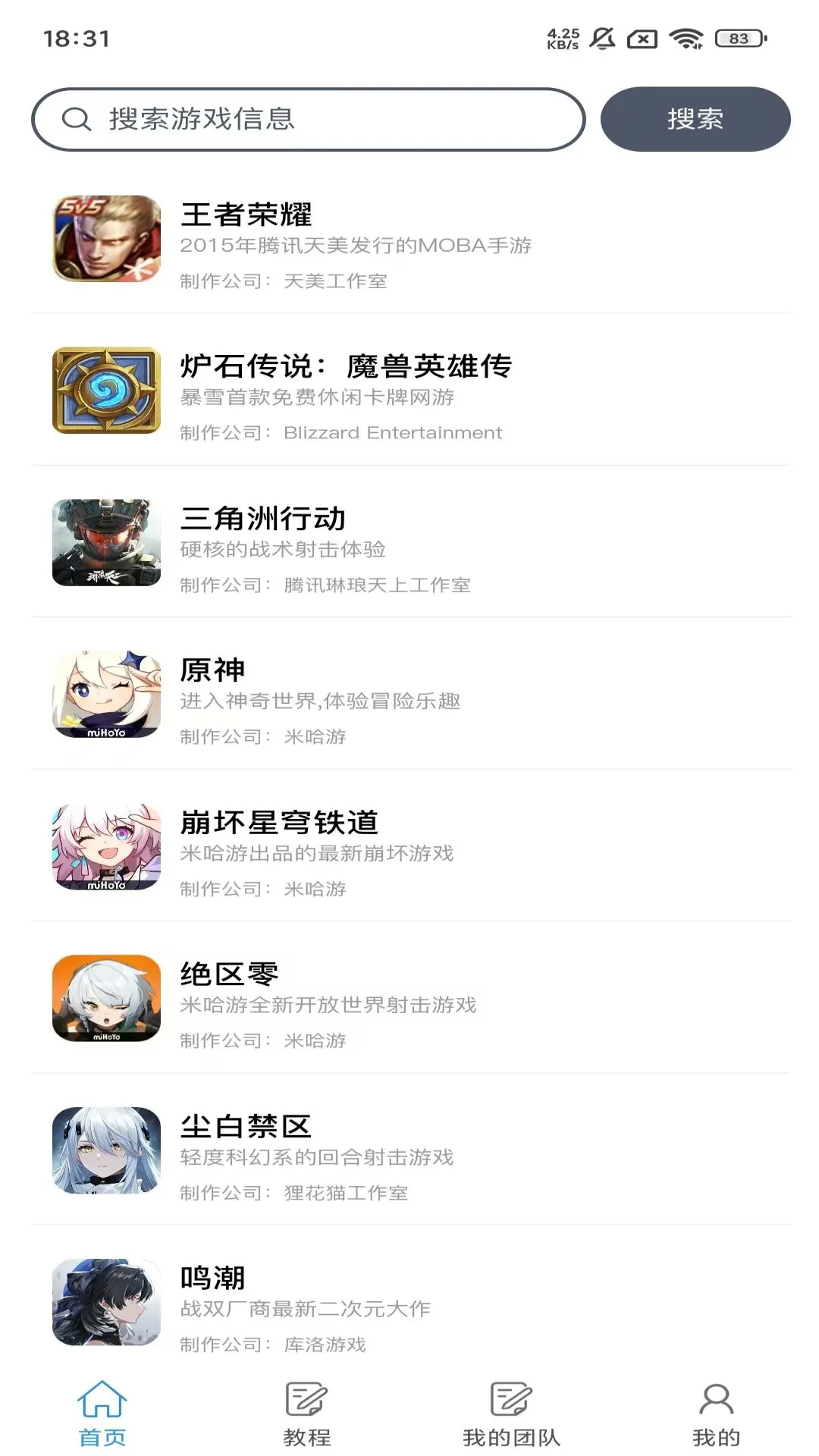
Task: Open the 鸣潮 game entry
Action: pos(409,1302)
